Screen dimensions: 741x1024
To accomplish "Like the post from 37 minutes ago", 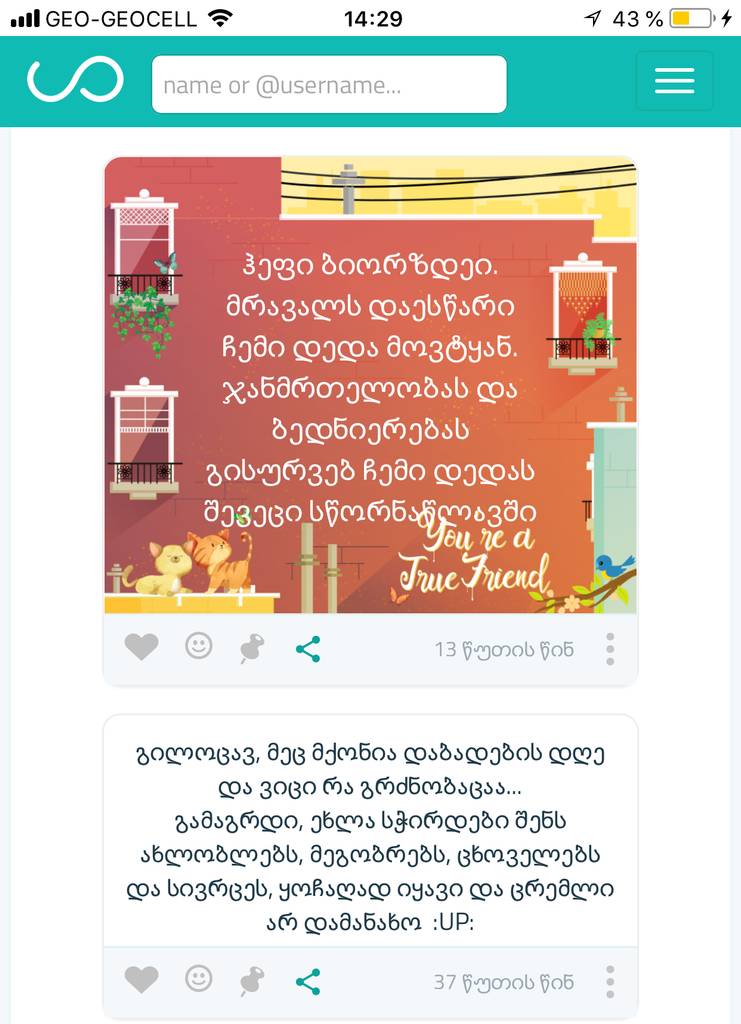I will [142, 981].
